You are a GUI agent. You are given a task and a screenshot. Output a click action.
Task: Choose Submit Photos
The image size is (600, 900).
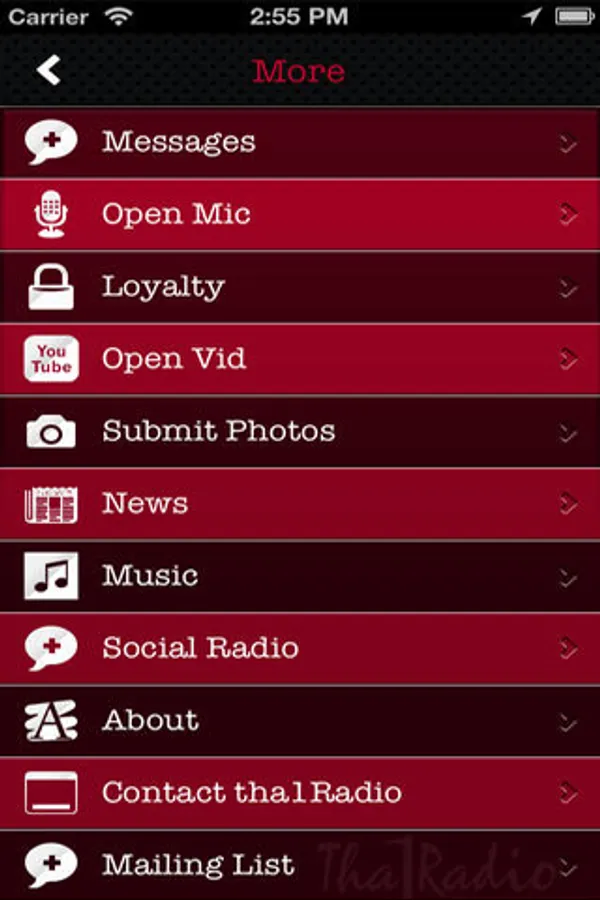click(x=300, y=432)
